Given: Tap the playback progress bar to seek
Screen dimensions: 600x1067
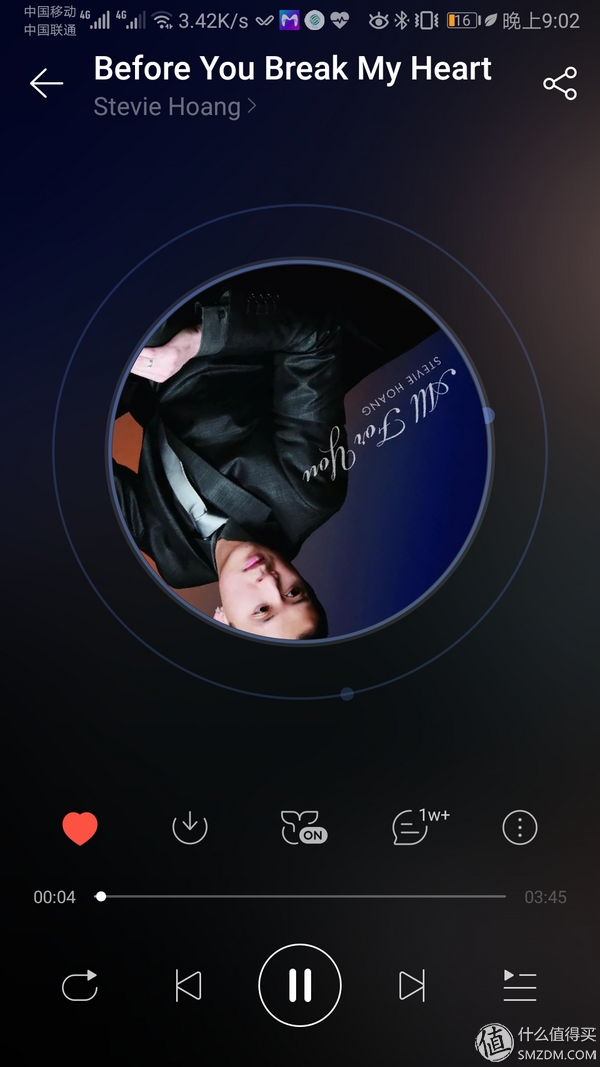Looking at the screenshot, I should (300, 897).
